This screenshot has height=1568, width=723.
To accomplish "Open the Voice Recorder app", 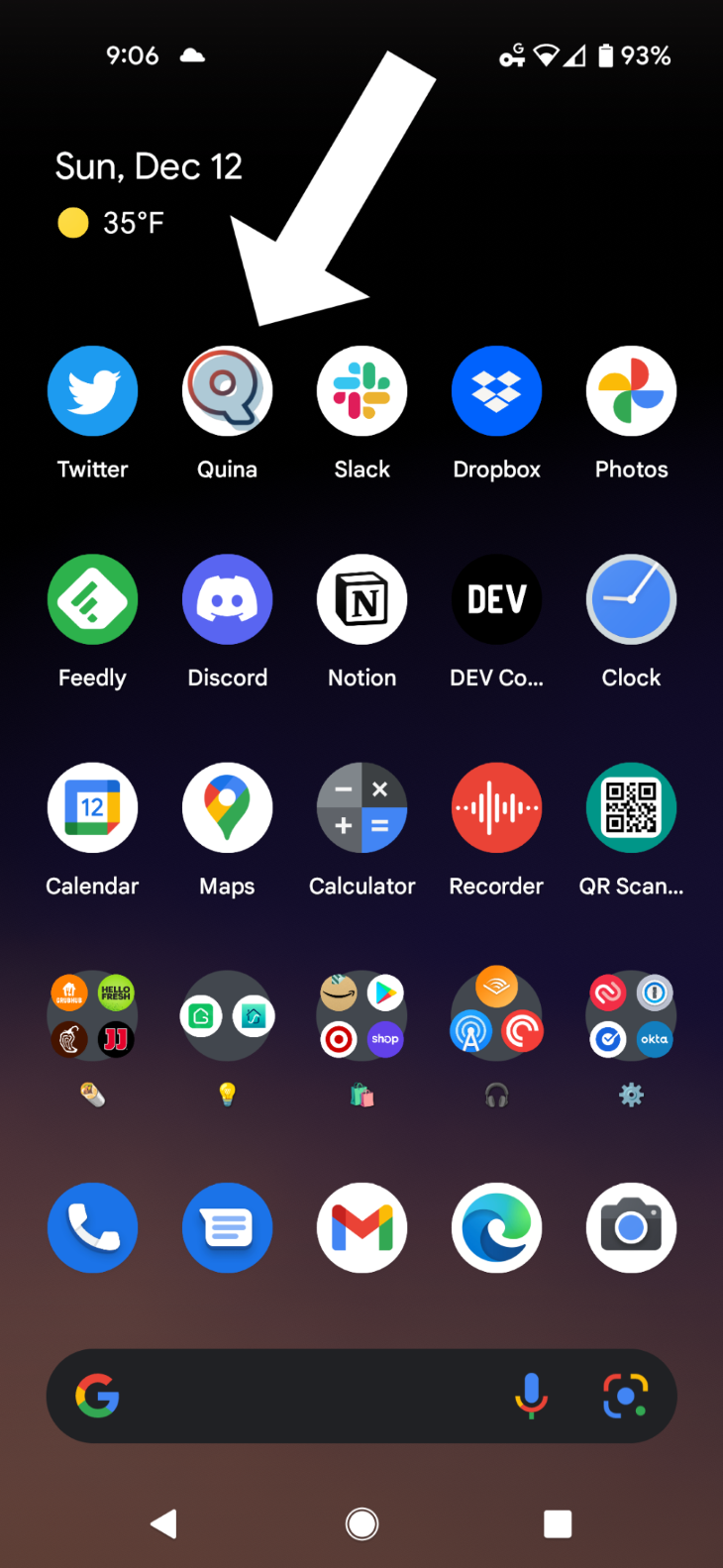I will (496, 807).
